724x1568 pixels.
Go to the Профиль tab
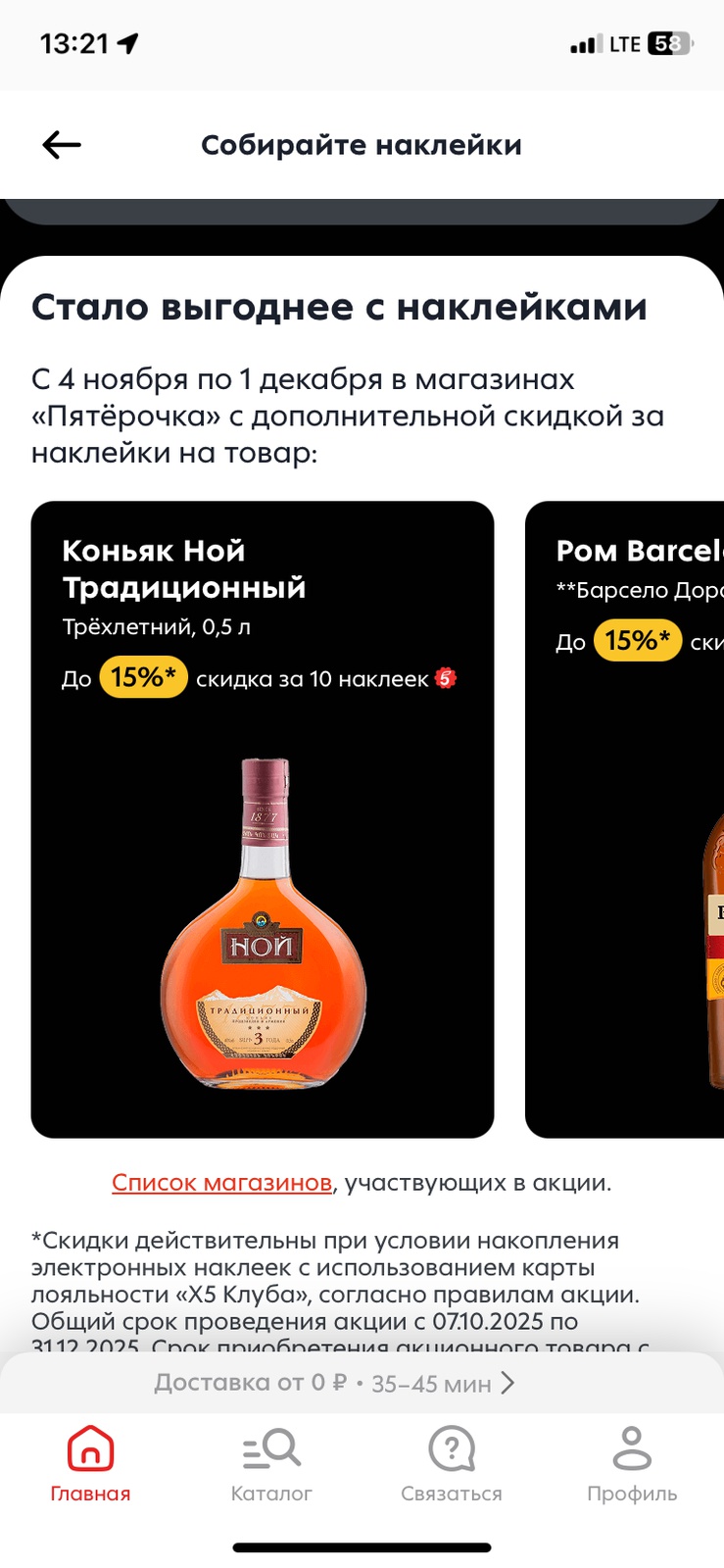click(632, 1463)
